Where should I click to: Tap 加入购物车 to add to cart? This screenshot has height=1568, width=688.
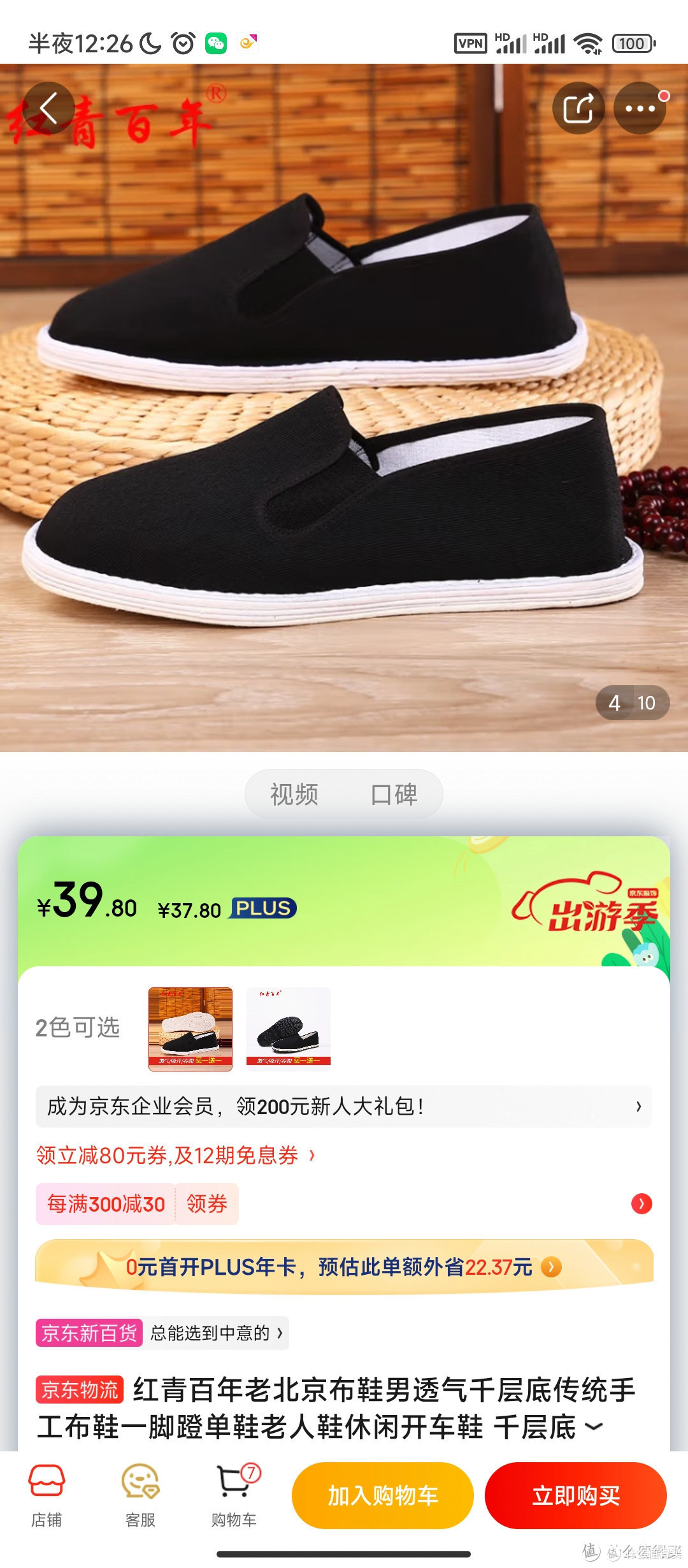pos(382,1495)
